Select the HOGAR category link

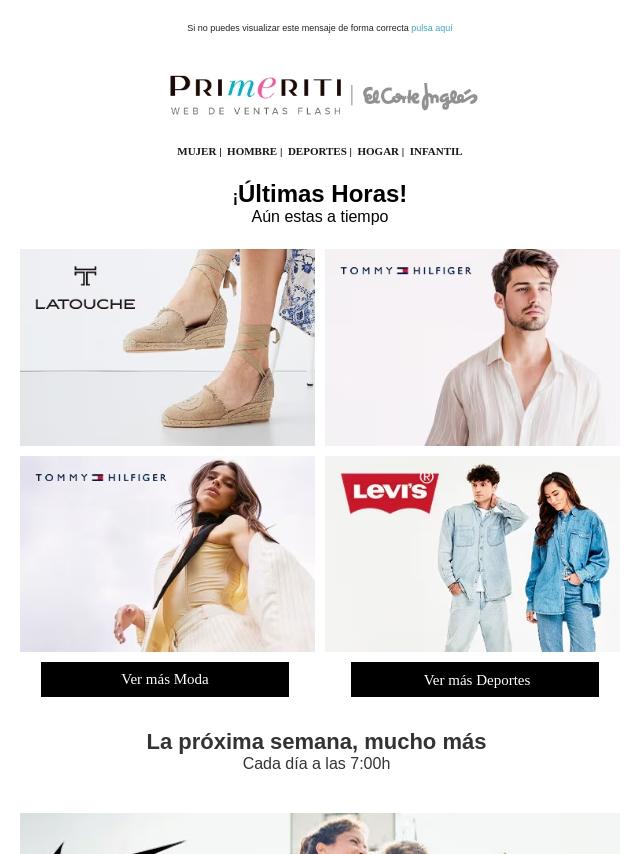[x=377, y=151]
